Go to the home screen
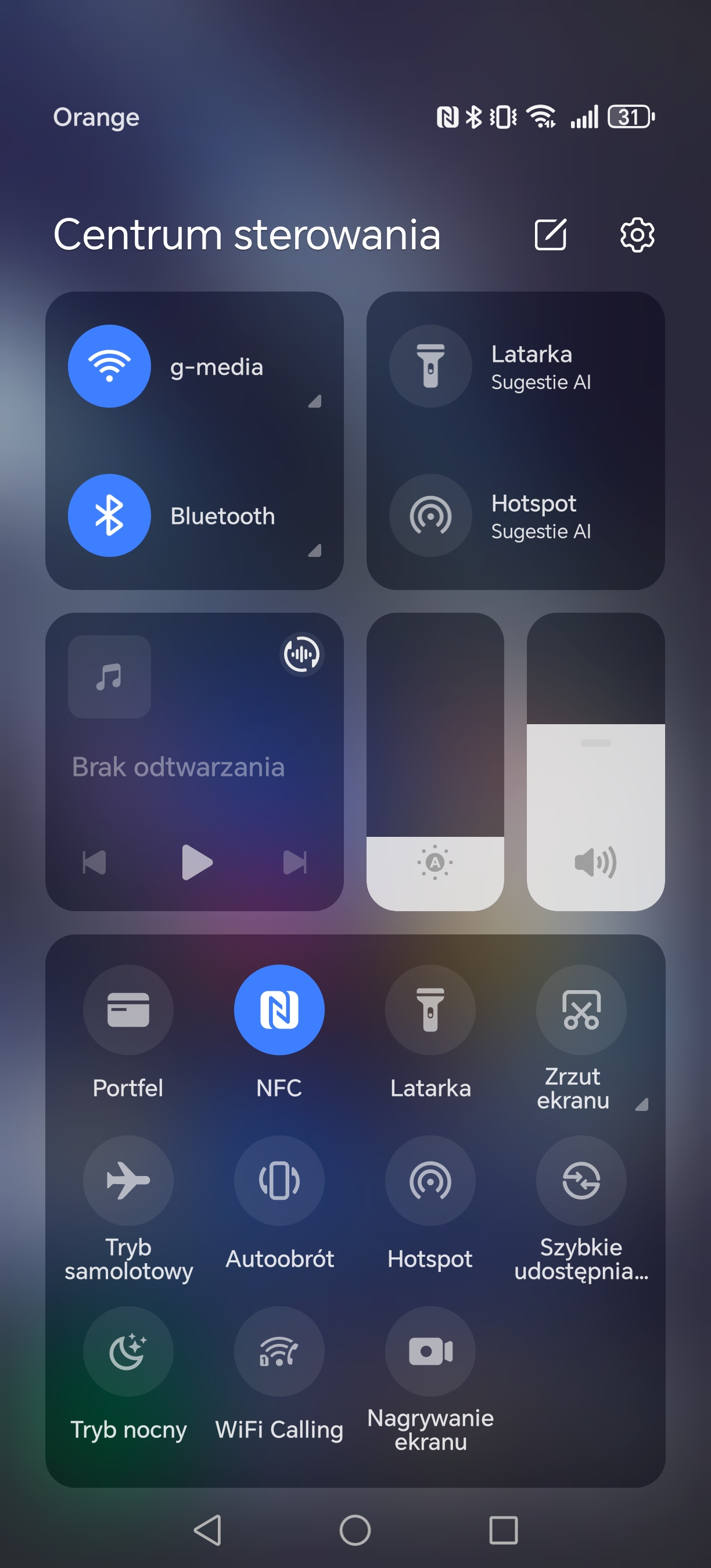 [x=355, y=1530]
